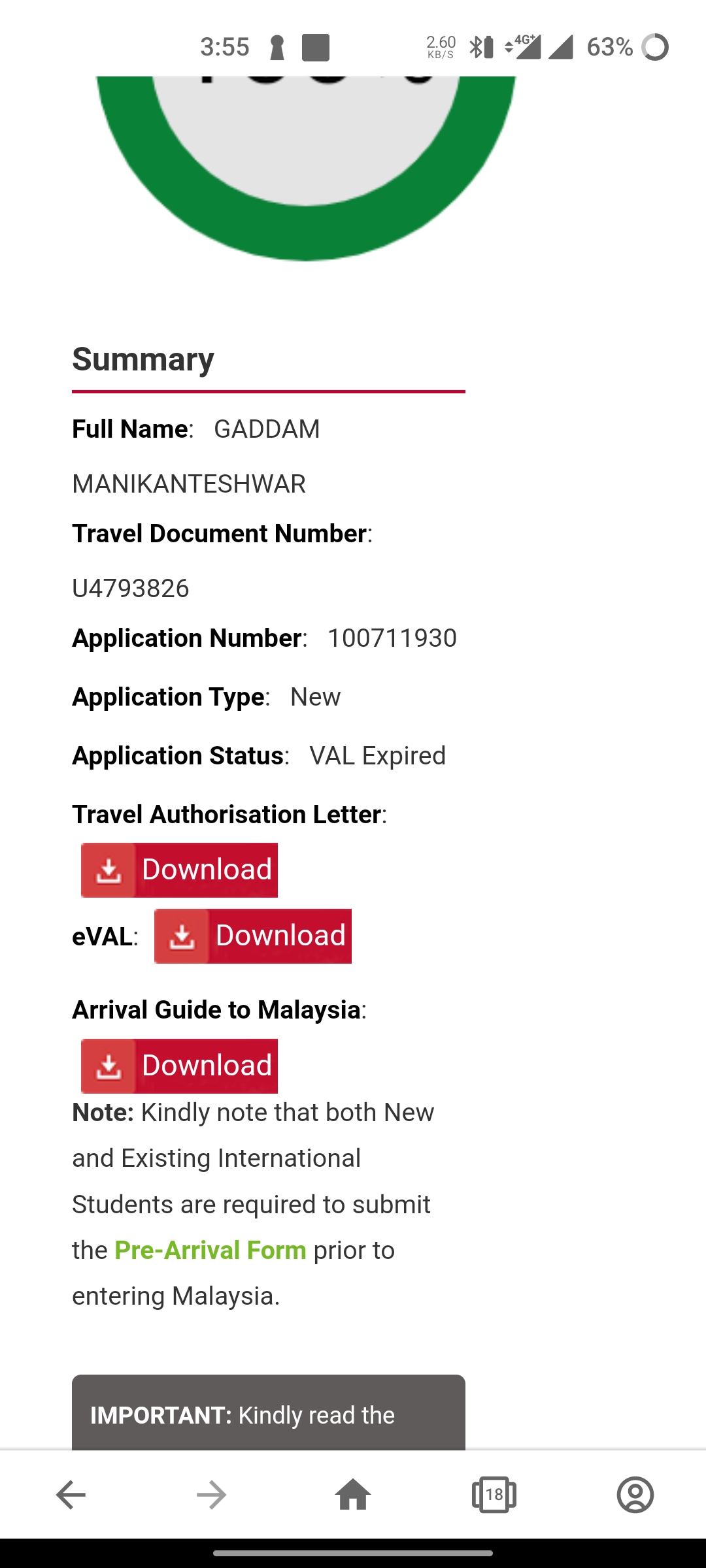This screenshot has height=1568, width=706.
Task: Open the browser account profile
Action: [x=635, y=1495]
